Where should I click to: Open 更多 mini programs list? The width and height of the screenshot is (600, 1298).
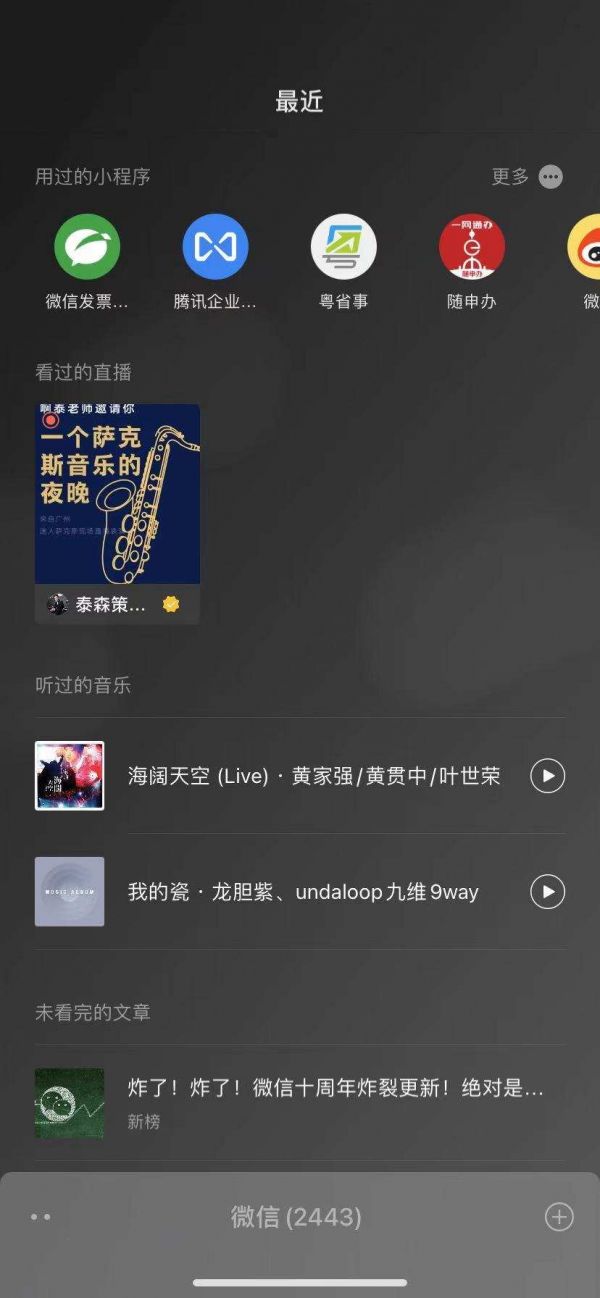(526, 177)
